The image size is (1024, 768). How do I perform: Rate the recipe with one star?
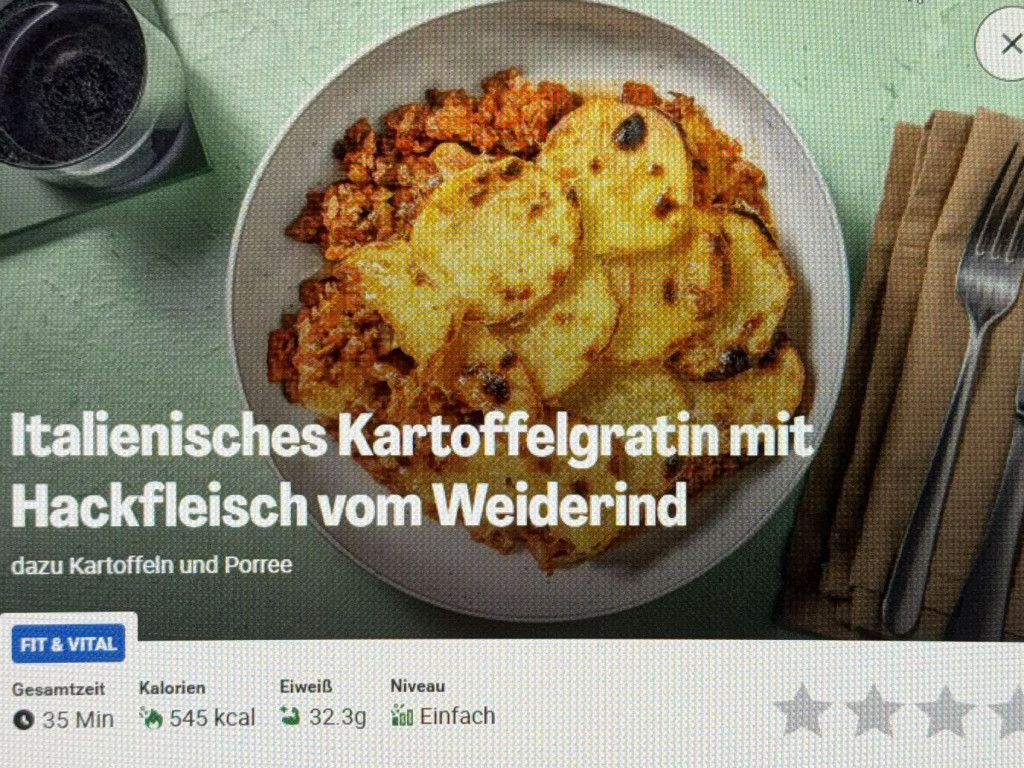point(802,711)
